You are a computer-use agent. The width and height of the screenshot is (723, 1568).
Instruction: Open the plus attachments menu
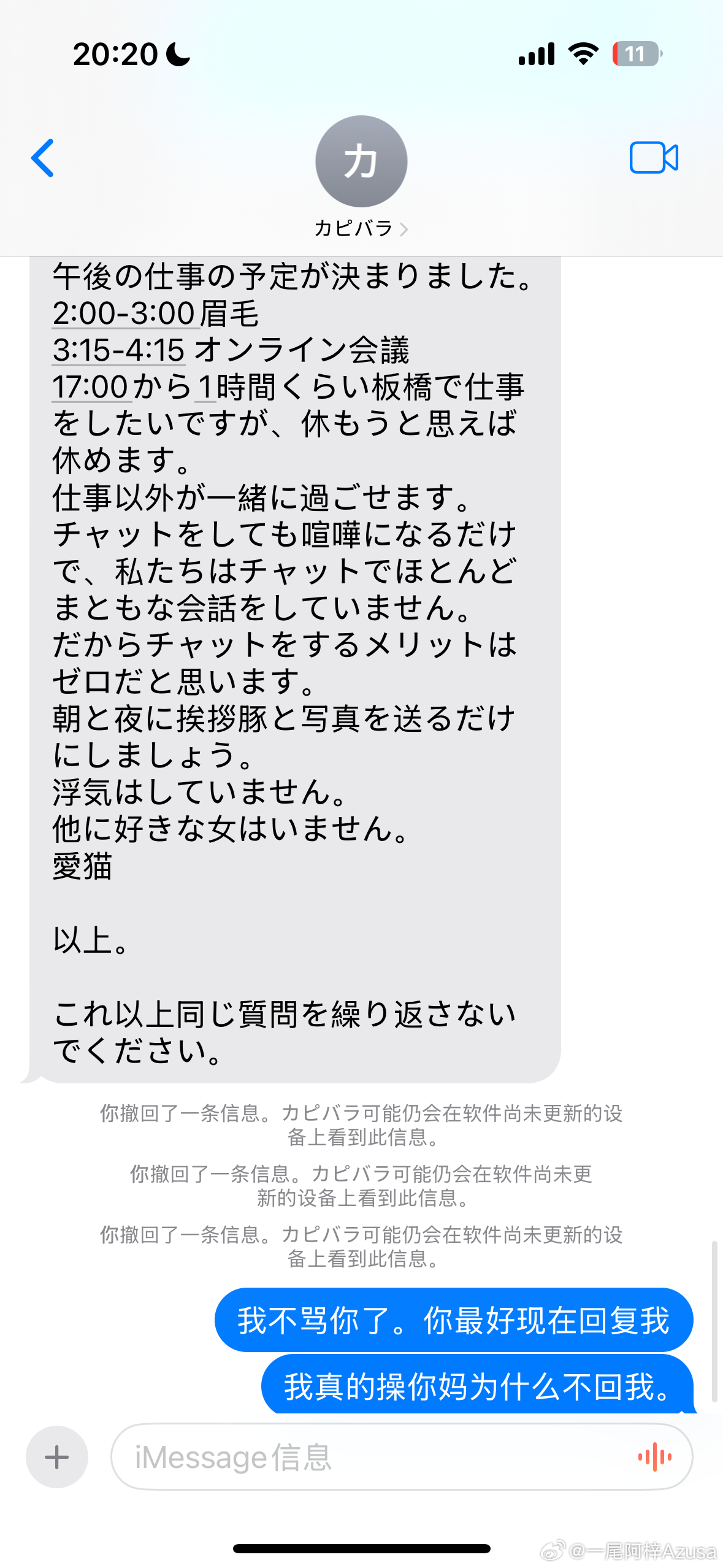[x=56, y=1457]
